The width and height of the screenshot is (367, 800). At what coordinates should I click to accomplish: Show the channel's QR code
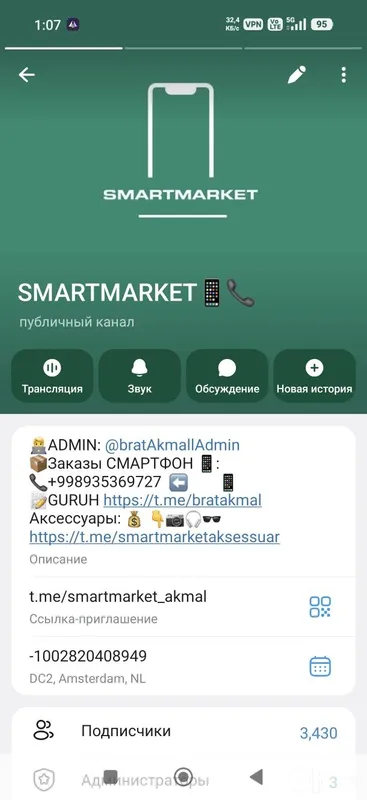click(x=321, y=607)
